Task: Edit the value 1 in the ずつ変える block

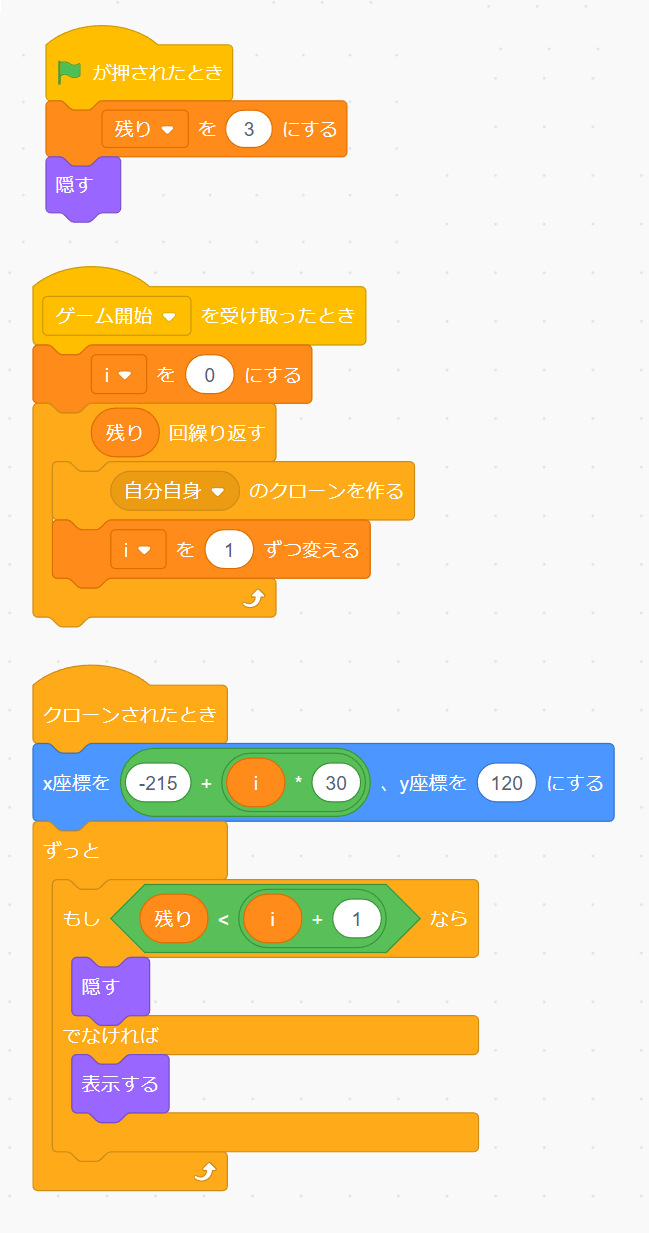Action: (229, 550)
